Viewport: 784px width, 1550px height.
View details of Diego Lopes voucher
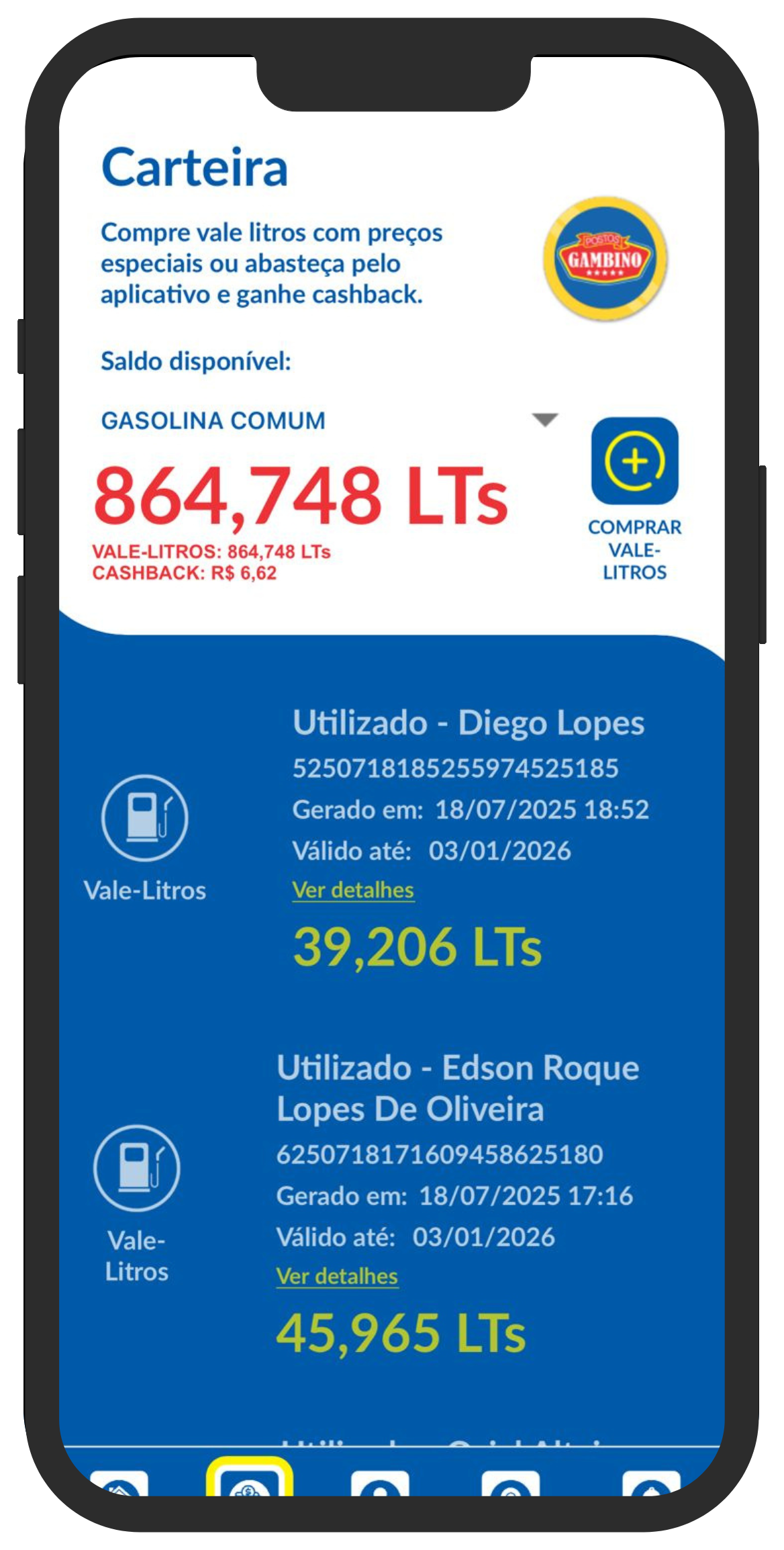pyautogui.click(x=353, y=890)
